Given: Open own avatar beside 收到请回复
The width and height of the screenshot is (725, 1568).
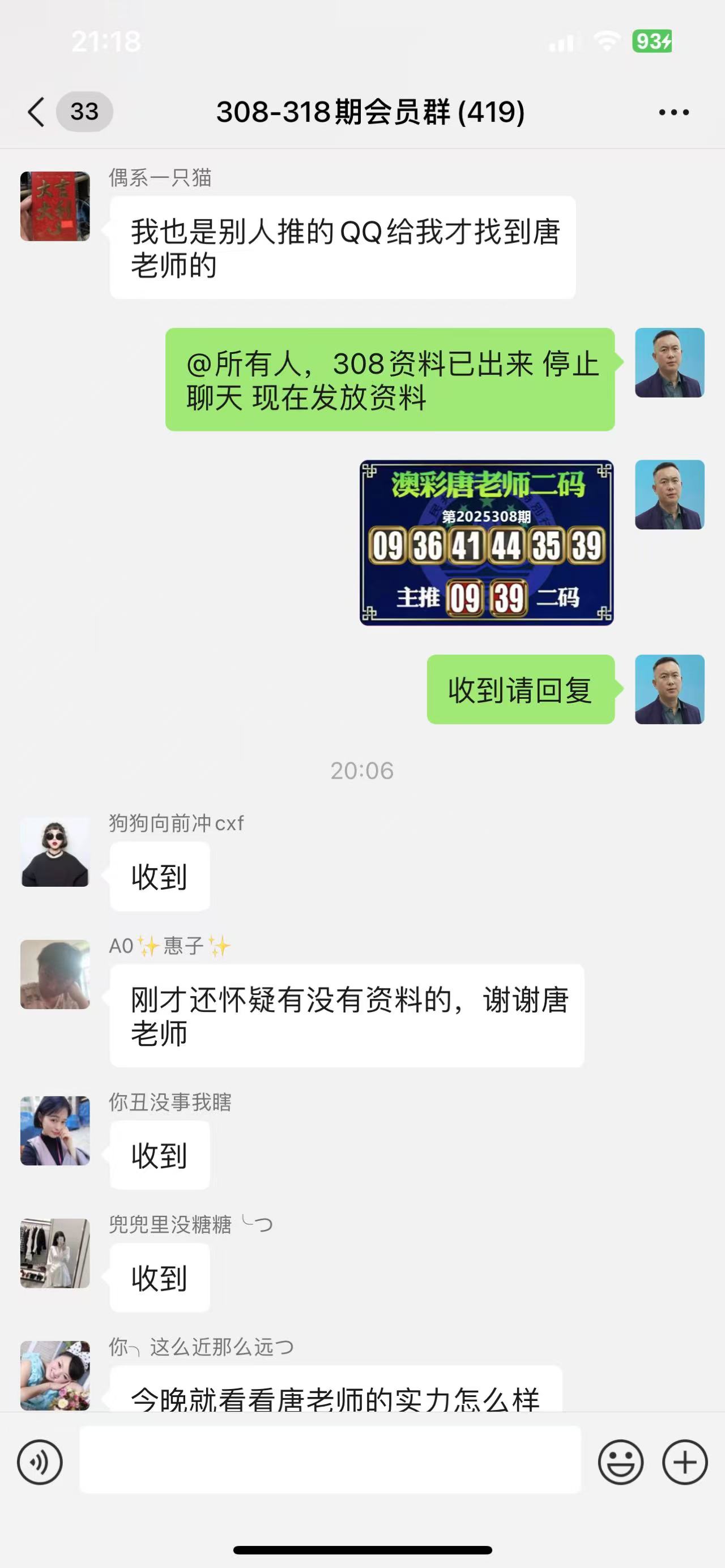Looking at the screenshot, I should coord(669,689).
